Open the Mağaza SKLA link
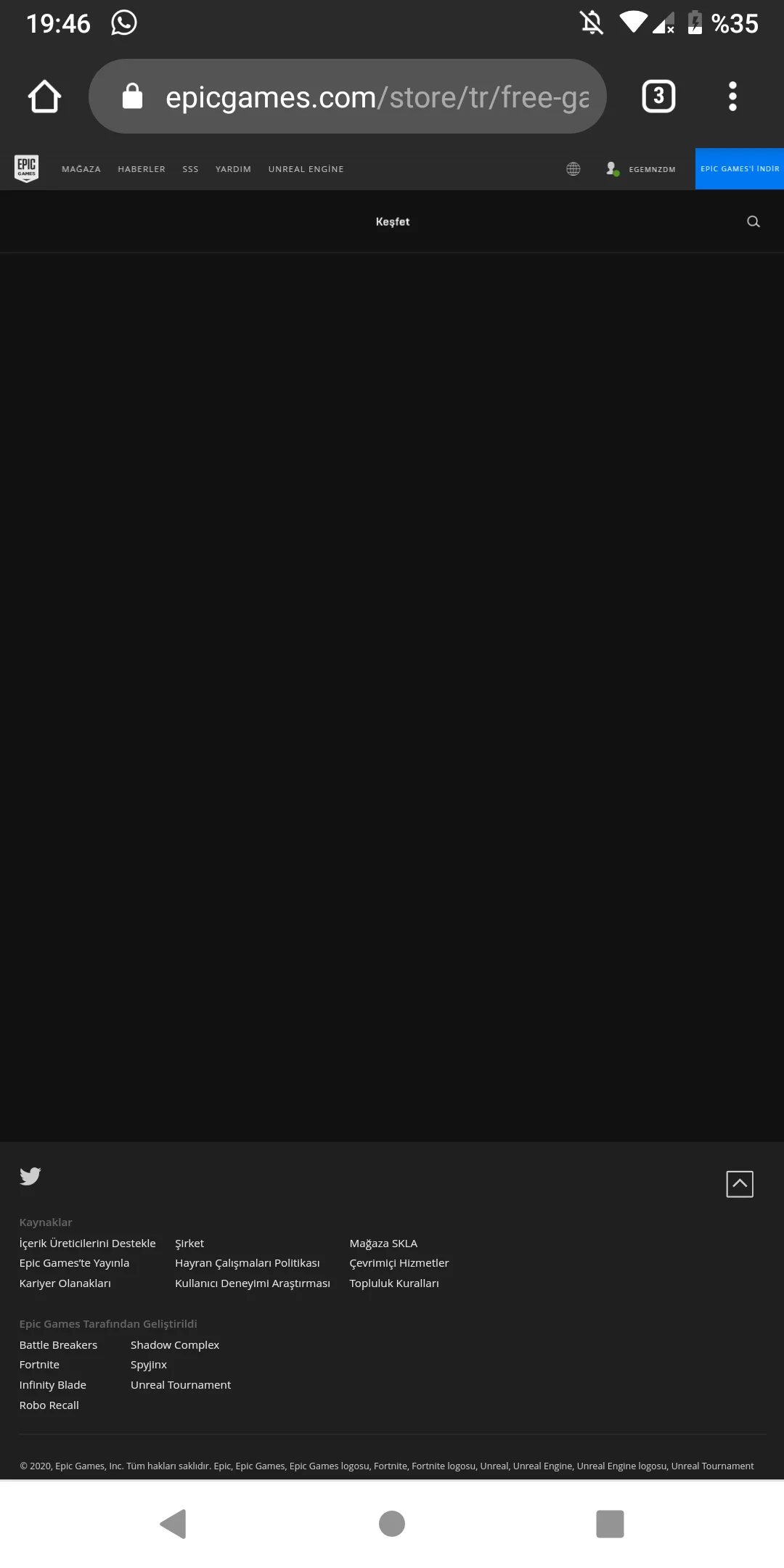This screenshot has width=784, height=1568. click(383, 1244)
